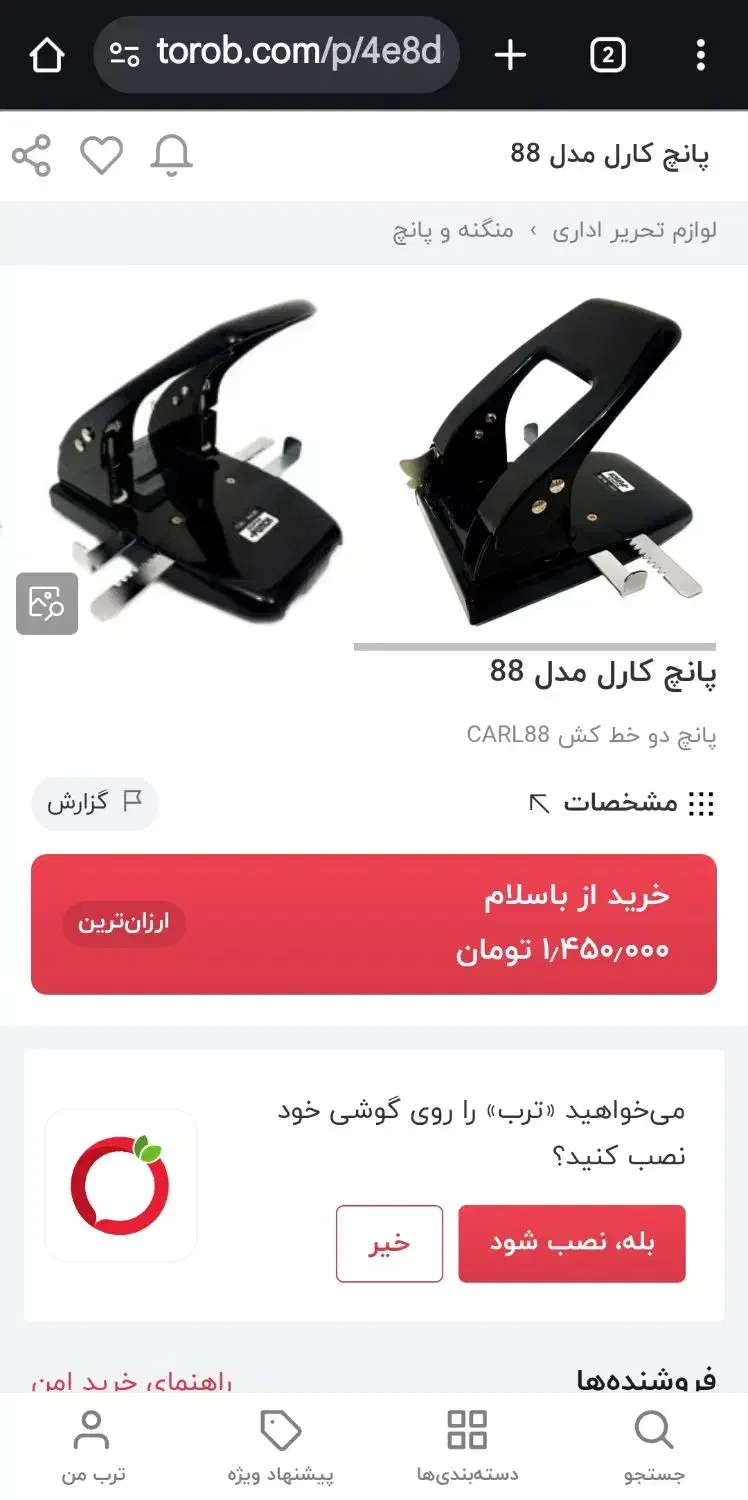Screen dimensions: 748x1500
Task: Open a new browser tab
Action: tap(510, 55)
